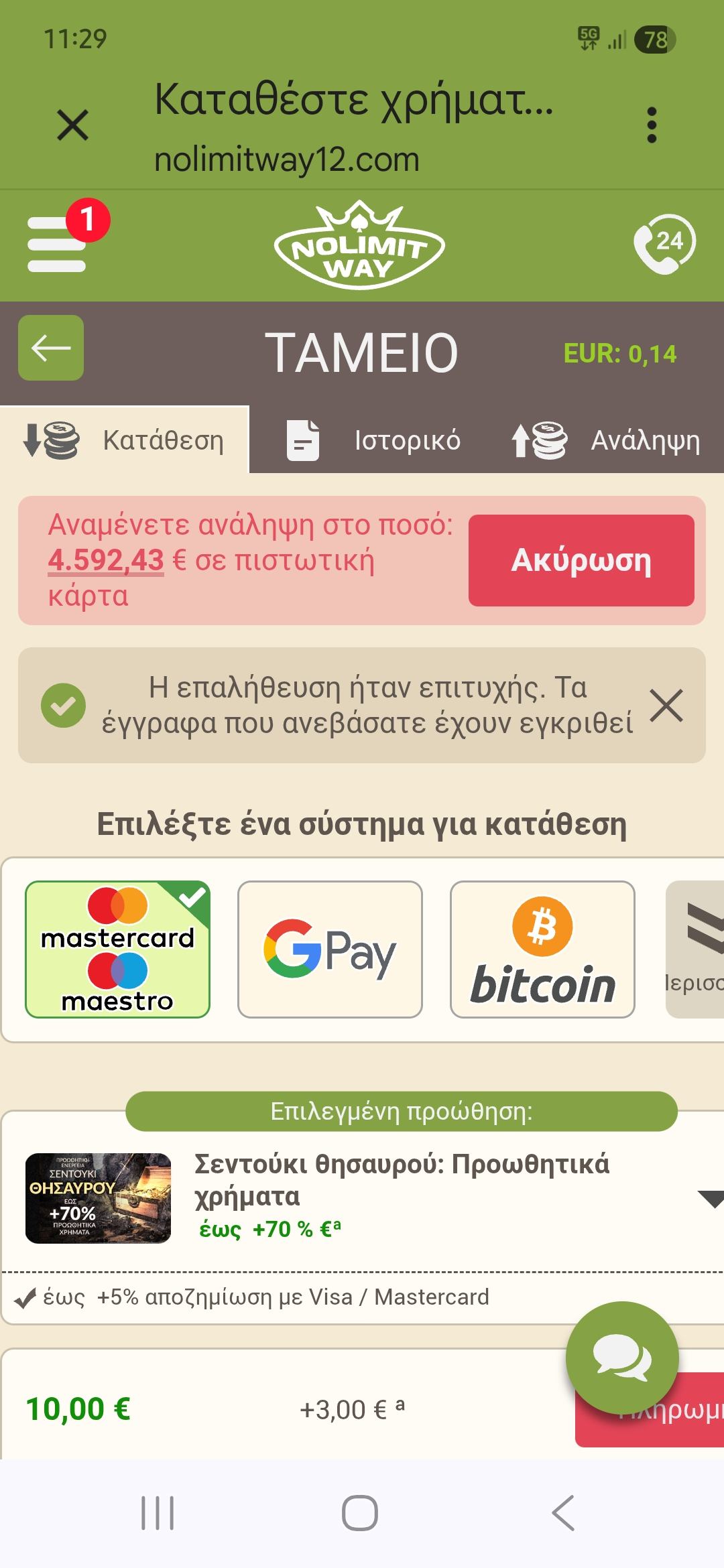This screenshot has width=724, height=1568.
Task: Expand the selected promotion dropdown
Action: pos(709,1199)
